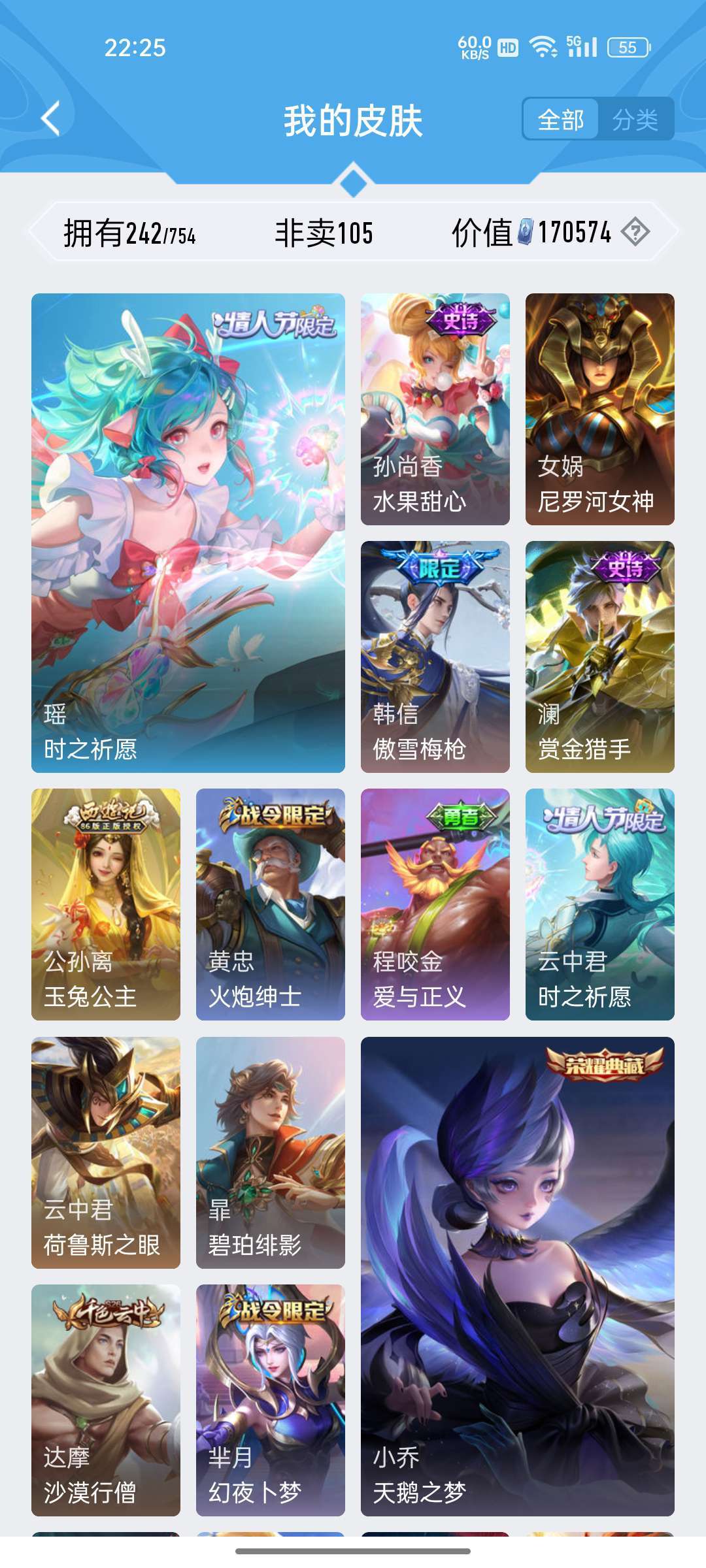Open 暃 碧珀绯影 skin
Viewport: 706px width, 1568px height.
tap(270, 1152)
